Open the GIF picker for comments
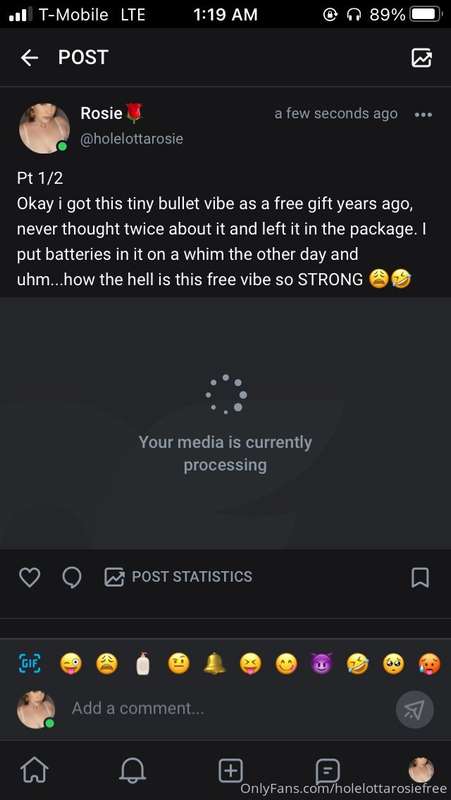The image size is (451, 800). [30, 664]
